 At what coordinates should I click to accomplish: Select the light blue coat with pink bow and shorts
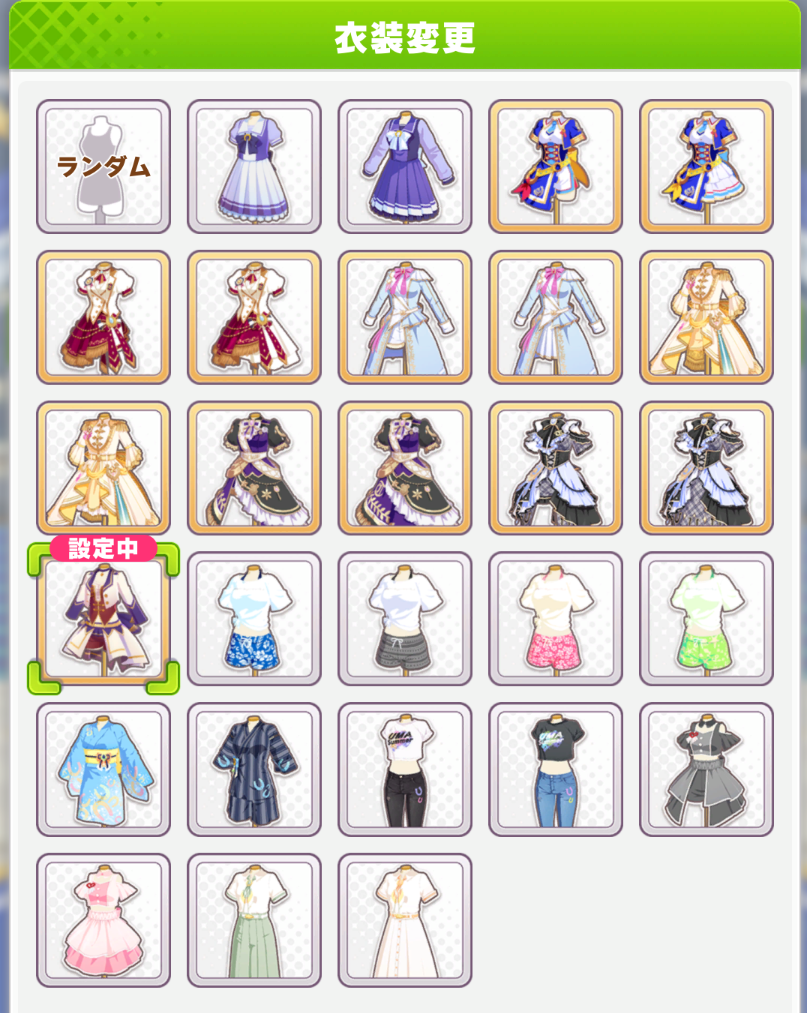(x=405, y=317)
